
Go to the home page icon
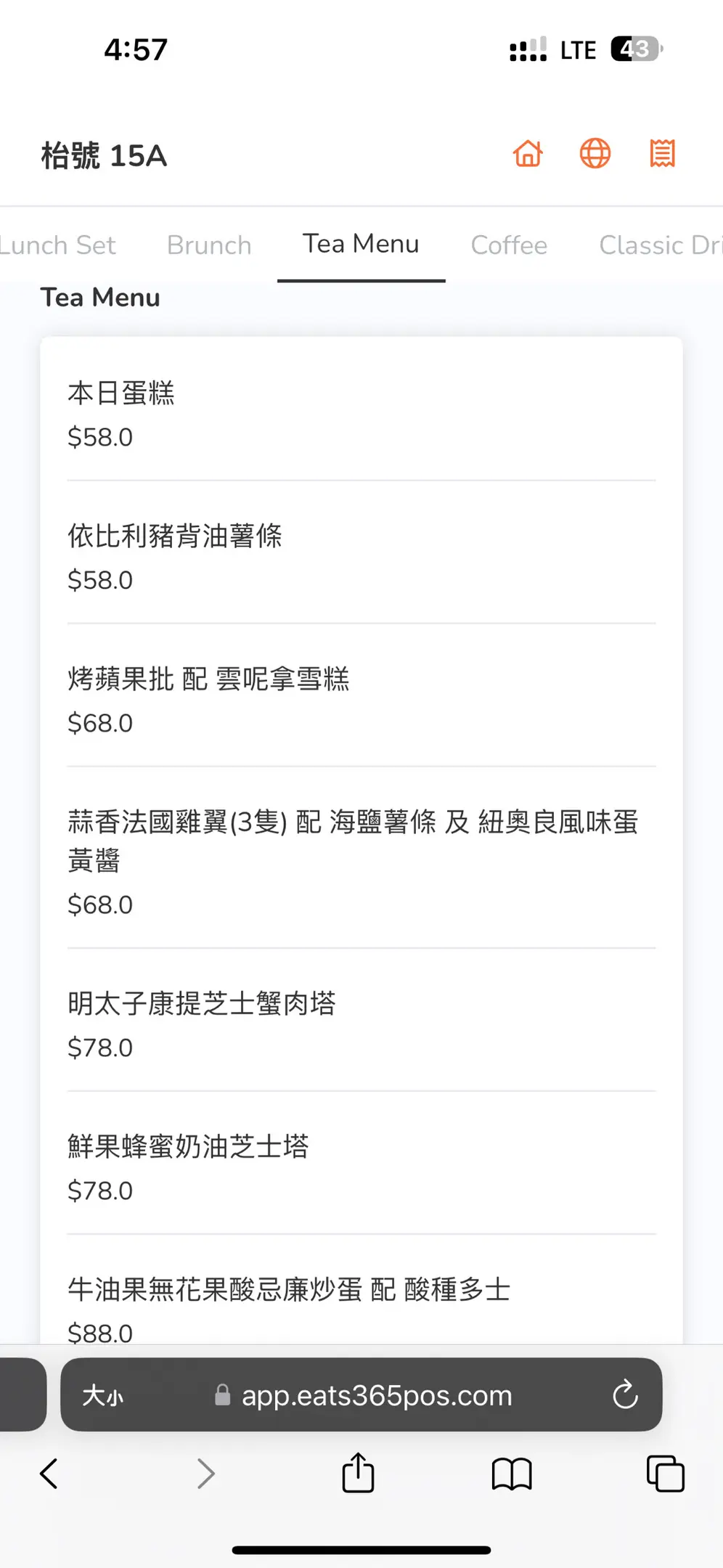click(528, 154)
